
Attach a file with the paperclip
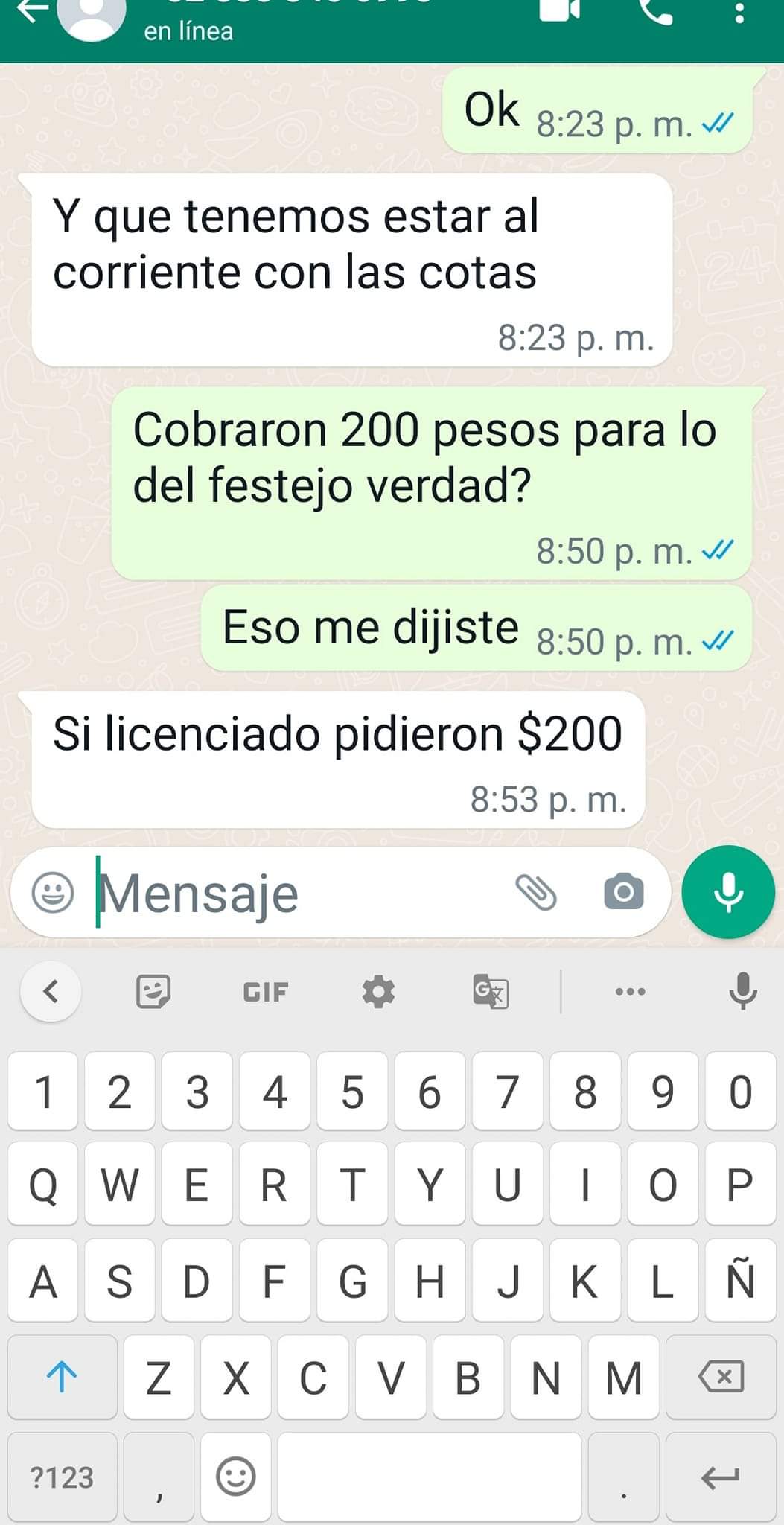(x=536, y=892)
